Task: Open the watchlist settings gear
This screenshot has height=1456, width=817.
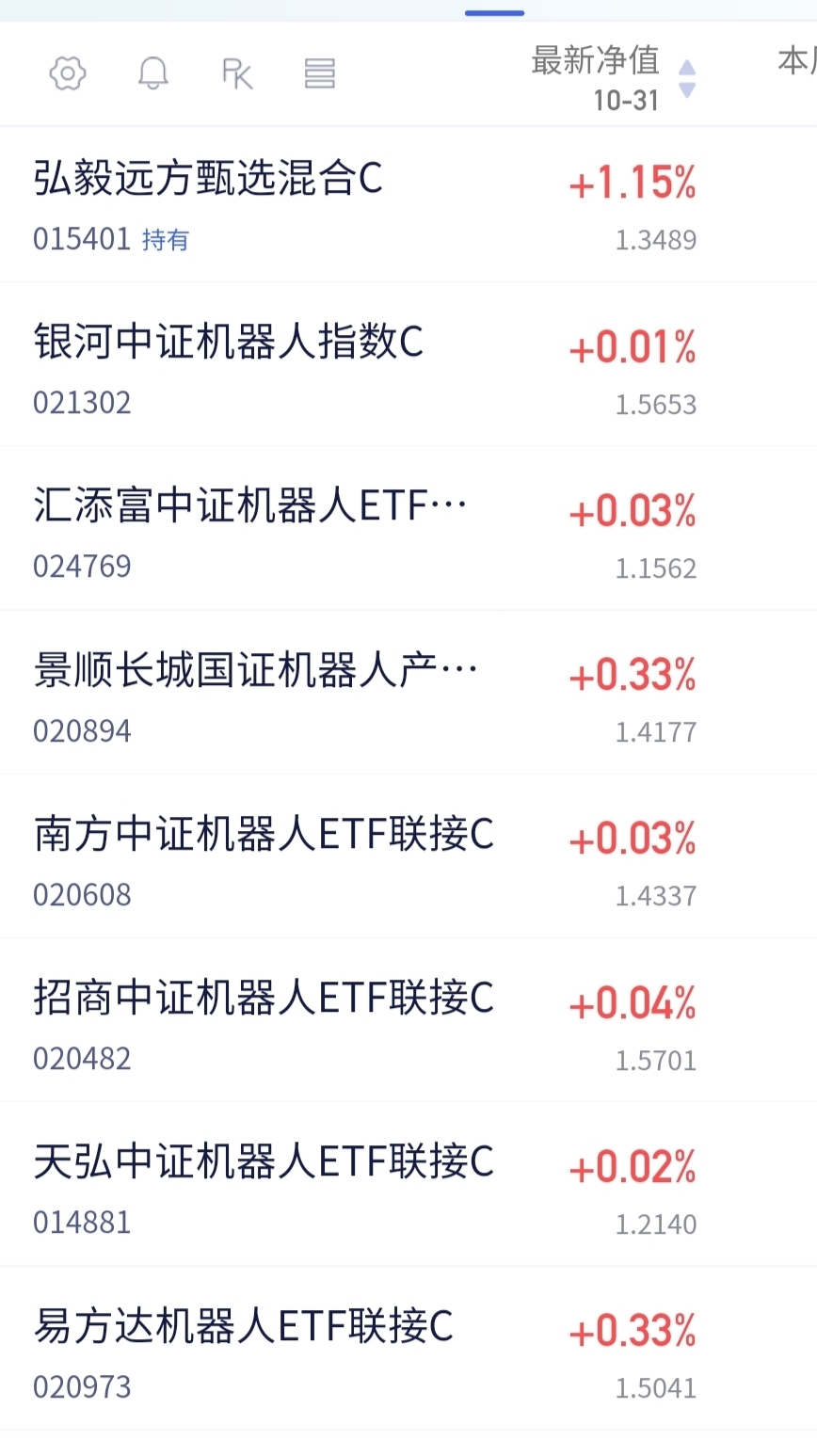Action: click(68, 73)
